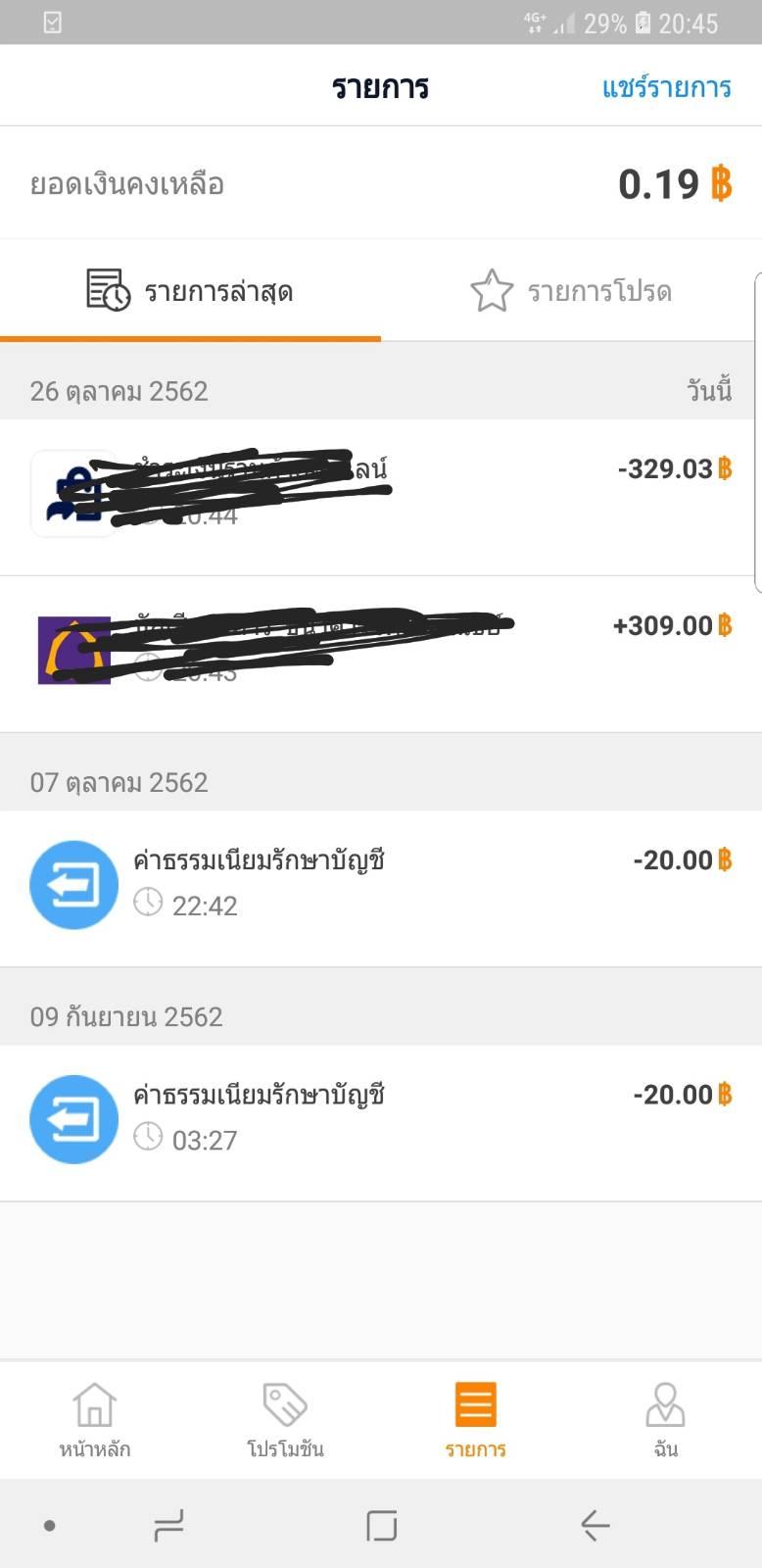762x1568 pixels.
Task: Select the รายการ tab in bottom navigation
Action: pos(476,1420)
